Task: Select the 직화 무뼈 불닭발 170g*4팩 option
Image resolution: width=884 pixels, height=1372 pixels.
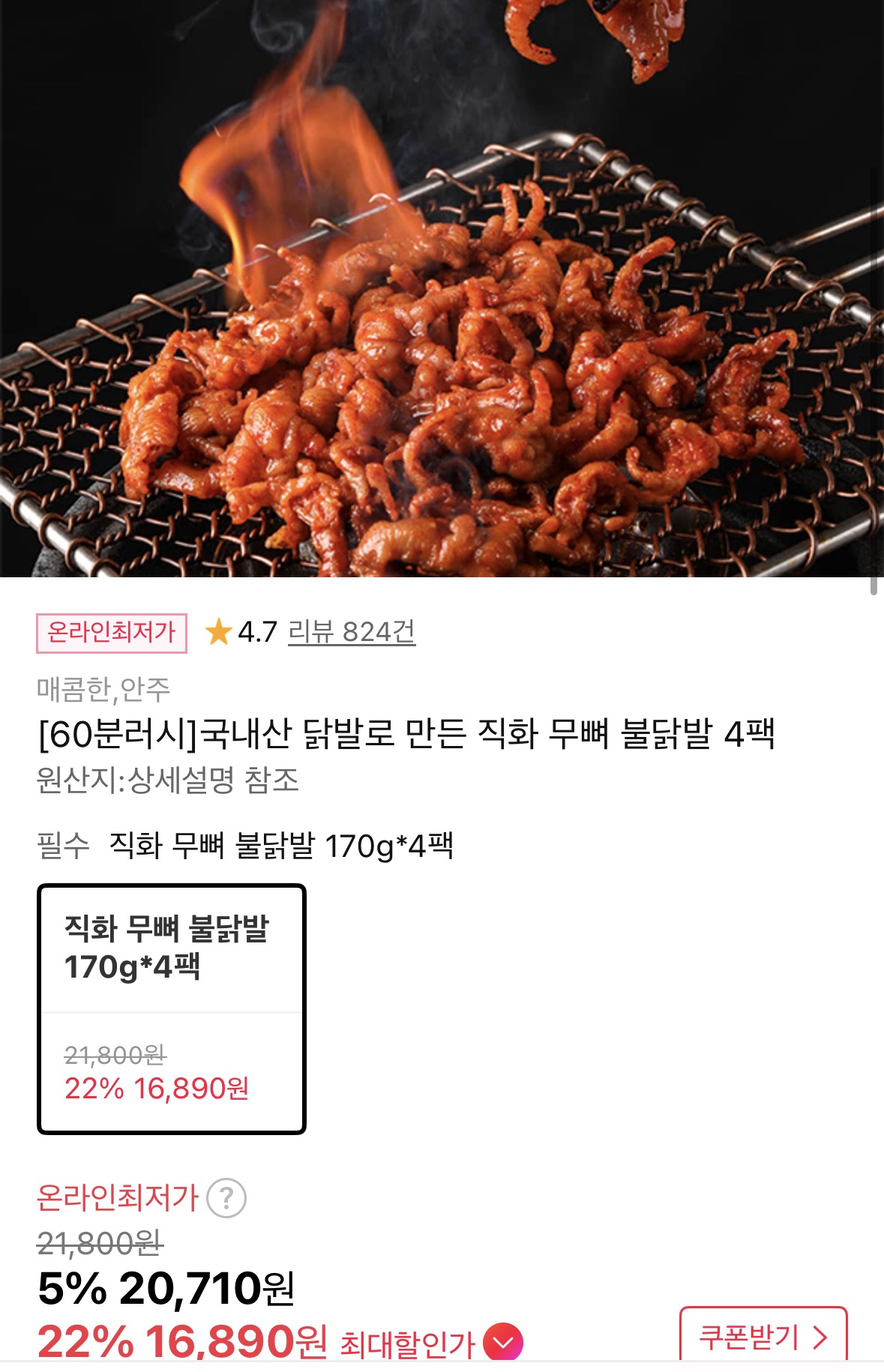Action: click(x=172, y=1008)
